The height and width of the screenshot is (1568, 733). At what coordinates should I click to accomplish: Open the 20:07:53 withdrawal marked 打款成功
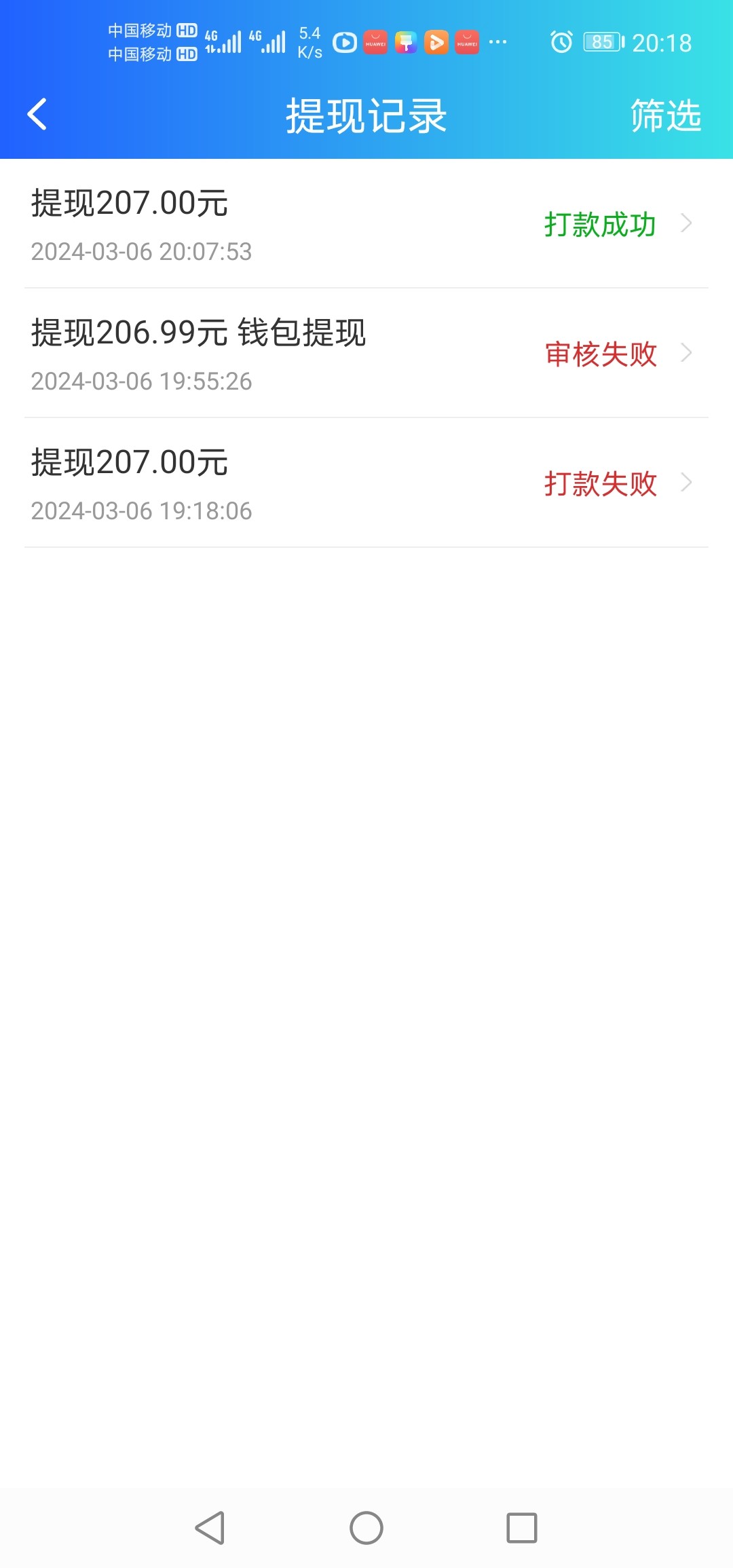click(366, 224)
